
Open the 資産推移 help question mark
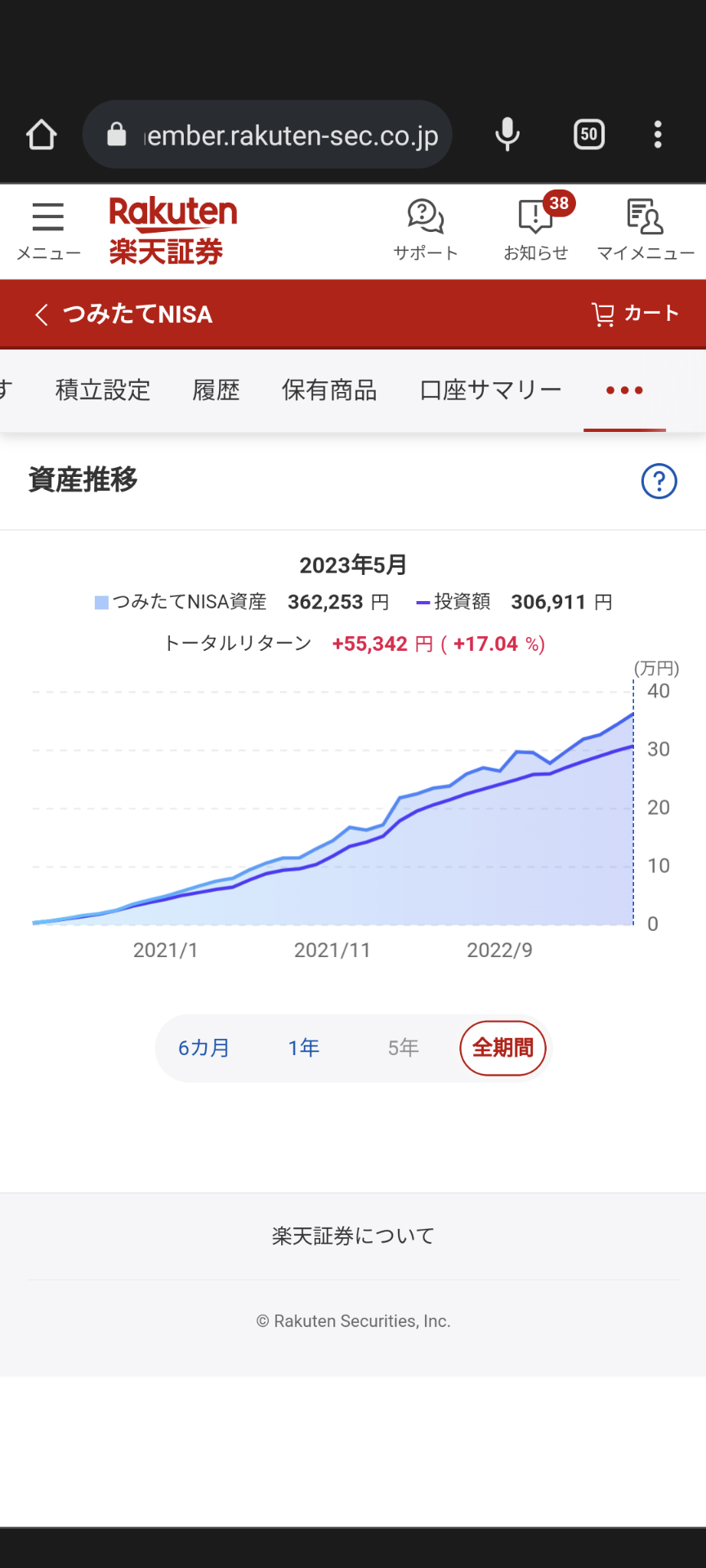tap(659, 481)
